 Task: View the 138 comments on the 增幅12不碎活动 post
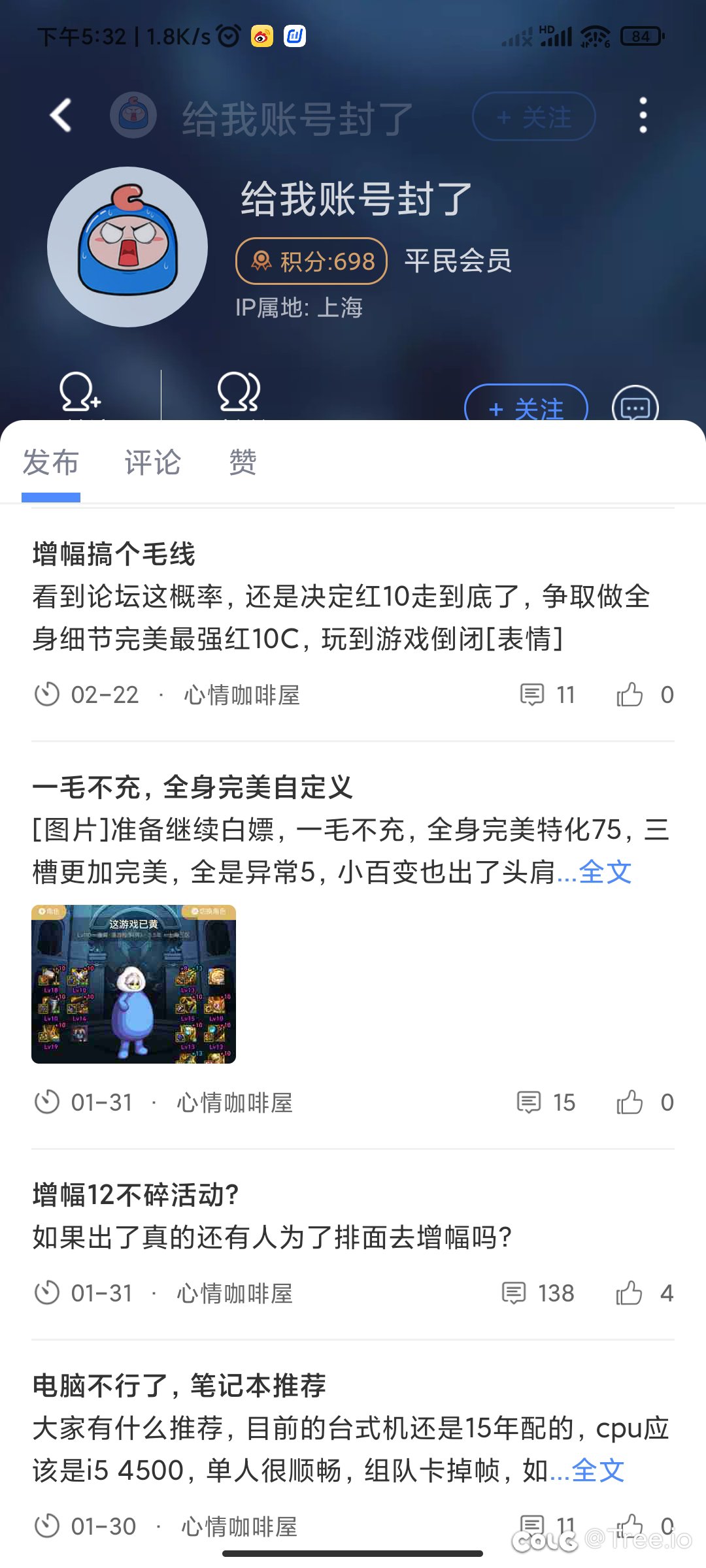(538, 1293)
